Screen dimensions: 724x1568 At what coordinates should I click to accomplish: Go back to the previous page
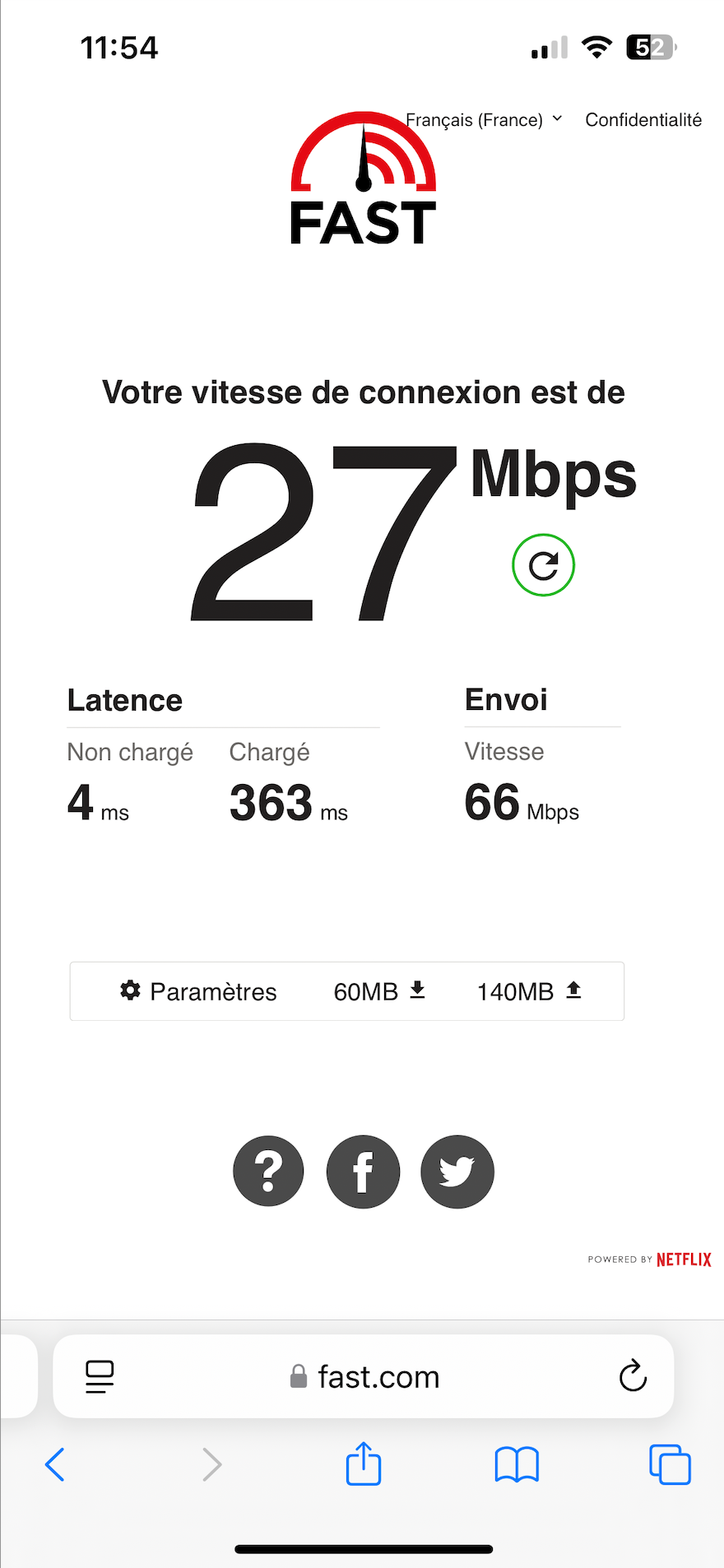pos(55,1464)
